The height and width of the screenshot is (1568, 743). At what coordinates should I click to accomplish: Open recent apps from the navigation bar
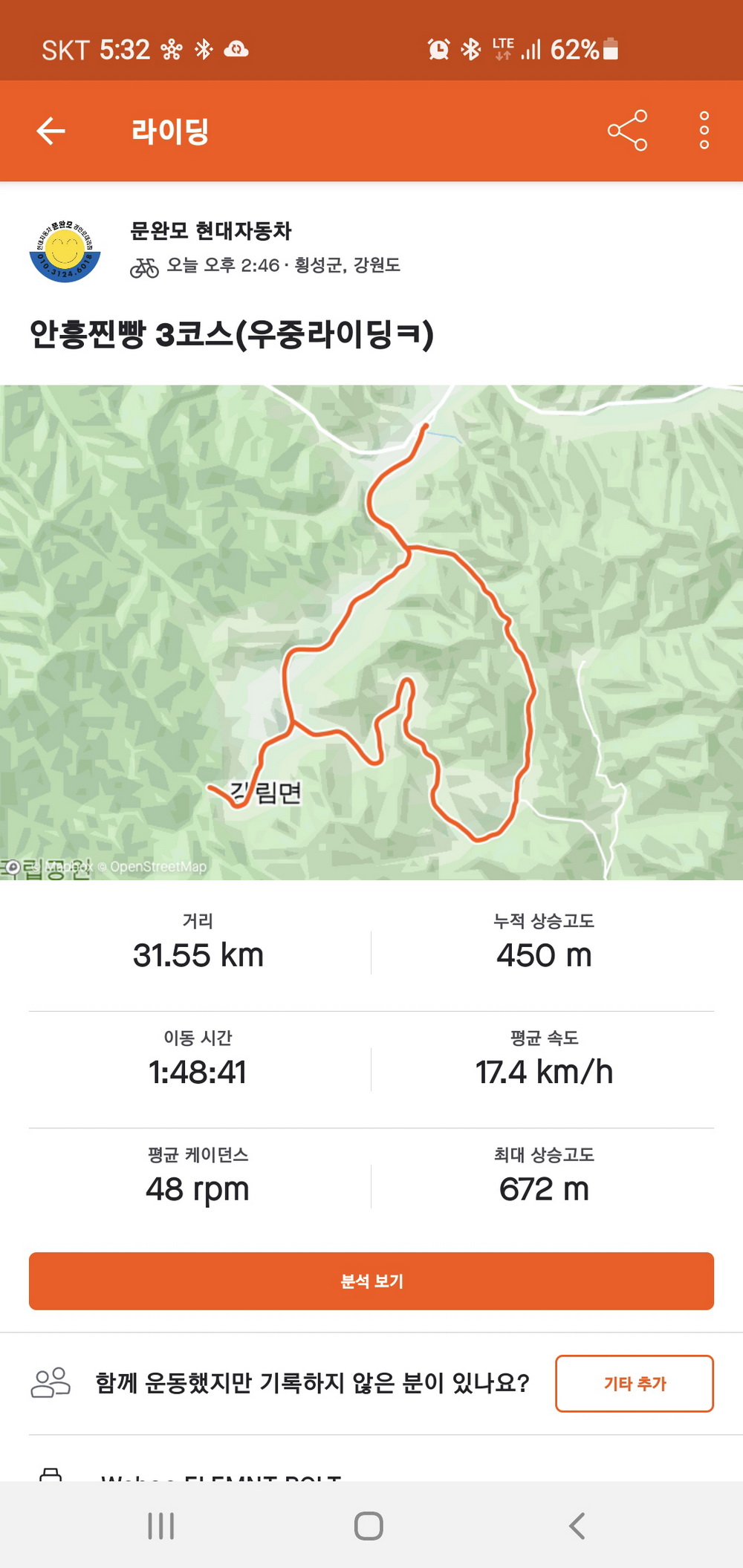click(160, 1526)
